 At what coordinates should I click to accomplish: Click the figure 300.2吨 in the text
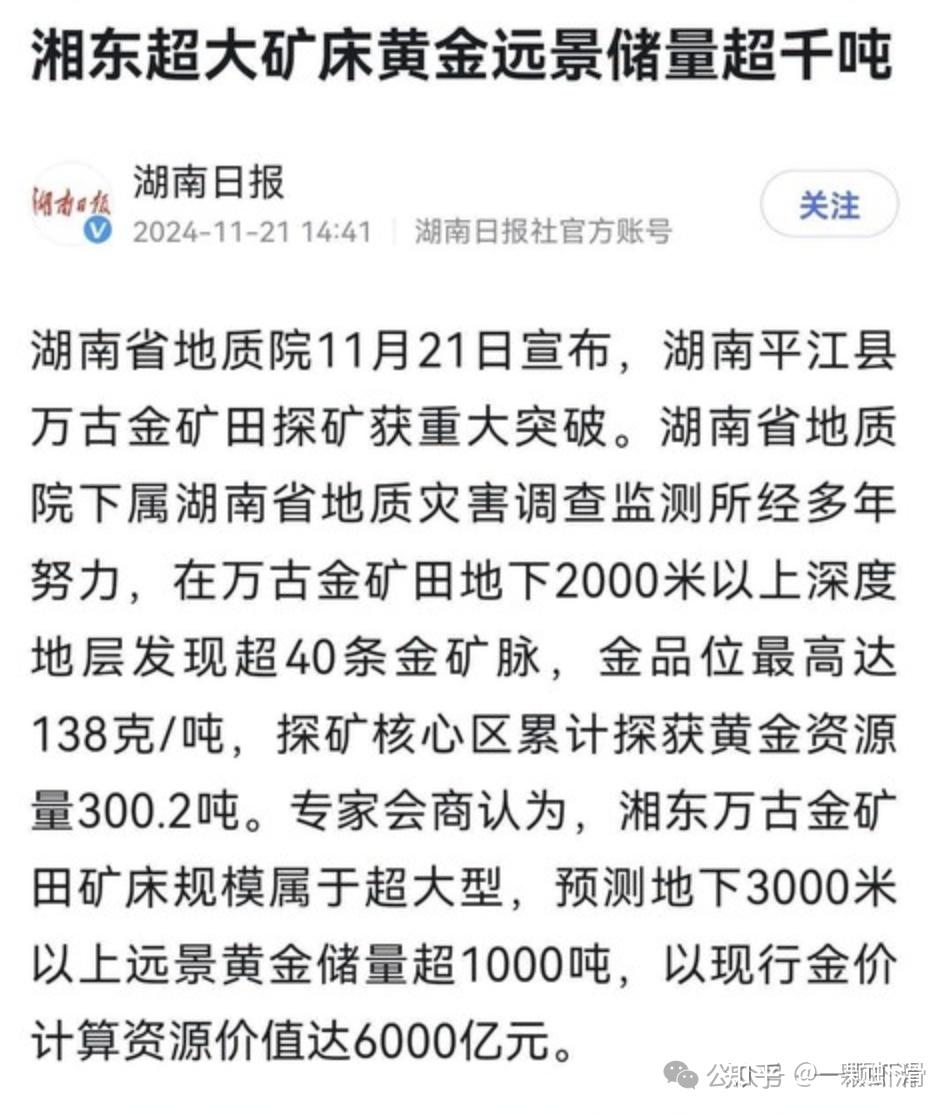pyautogui.click(x=155, y=802)
